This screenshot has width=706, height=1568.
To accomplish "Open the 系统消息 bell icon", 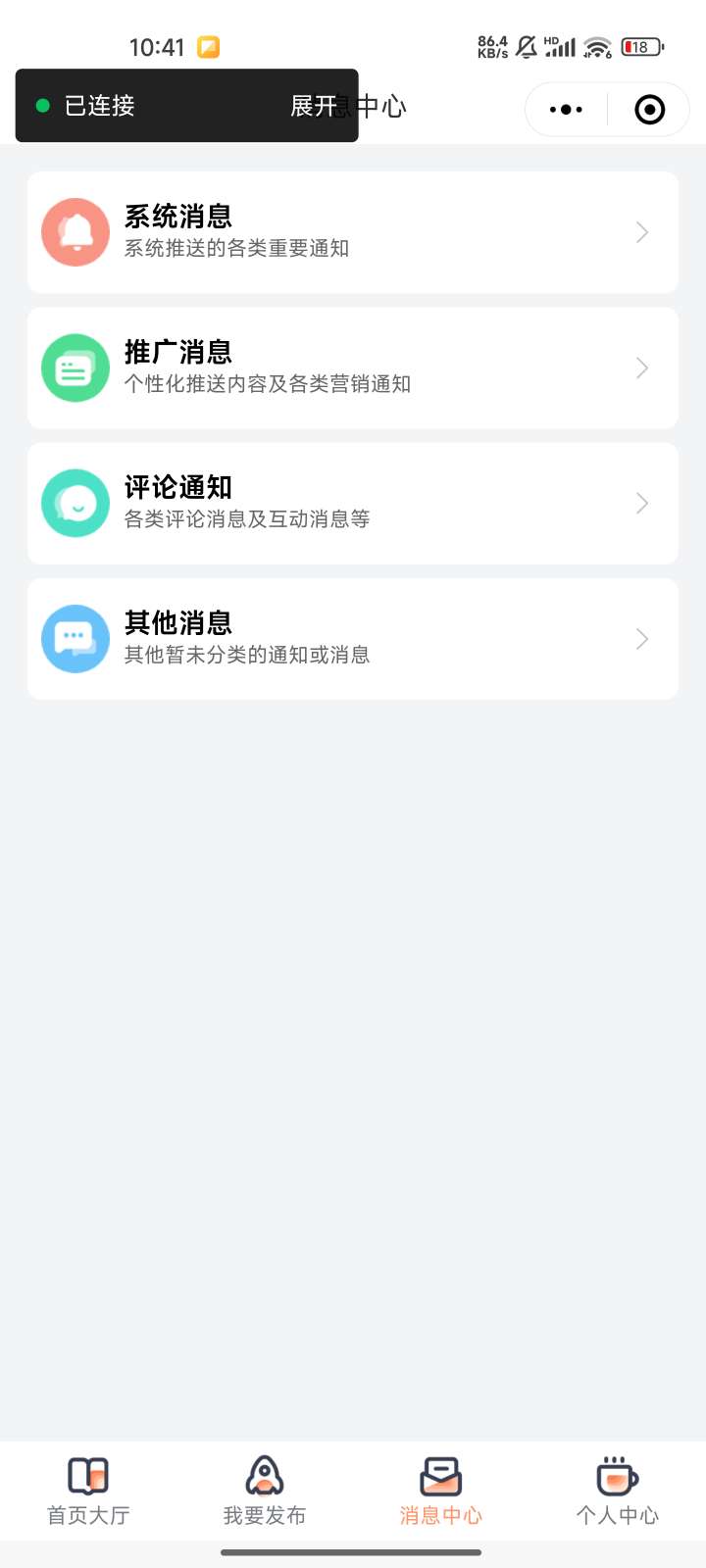I will (75, 232).
